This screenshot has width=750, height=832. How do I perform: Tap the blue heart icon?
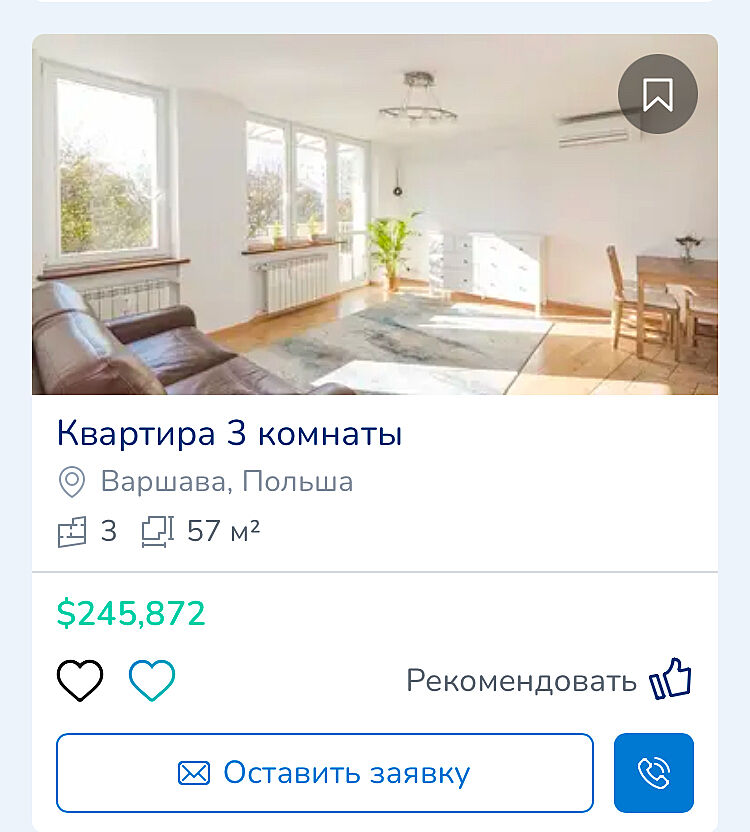point(152,681)
